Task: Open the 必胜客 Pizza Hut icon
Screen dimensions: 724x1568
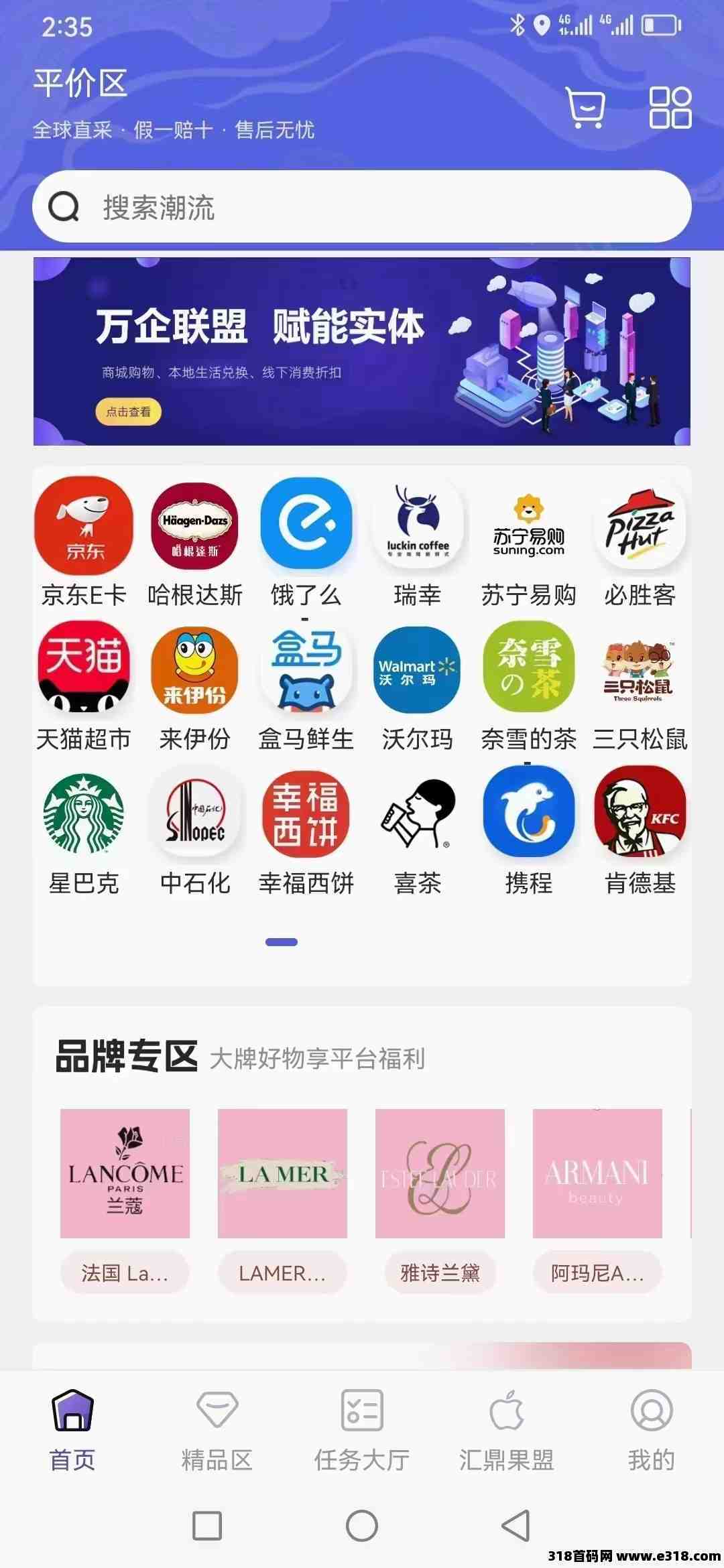Action: point(640,526)
